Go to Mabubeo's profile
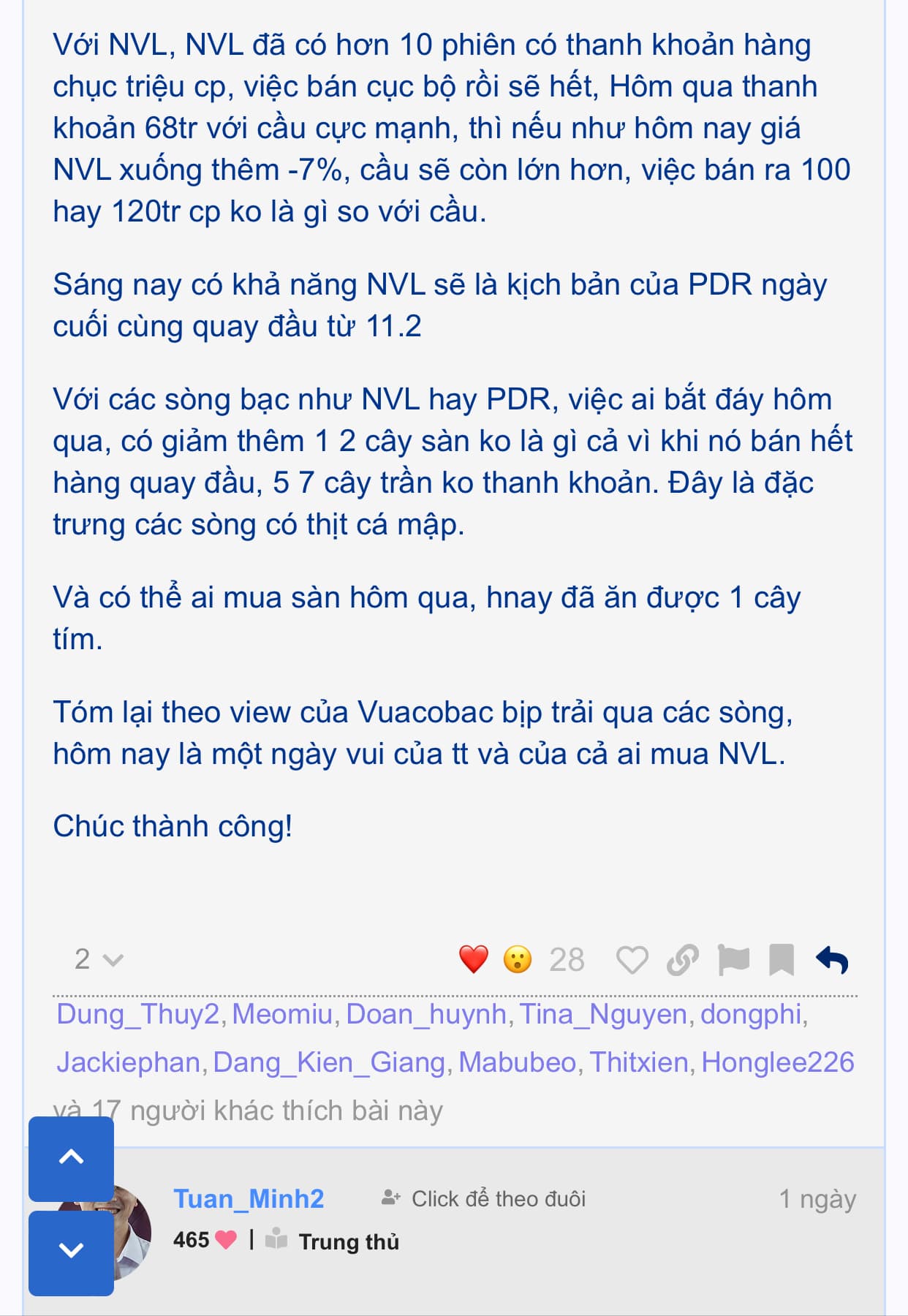The image size is (908, 1316). point(518,1062)
